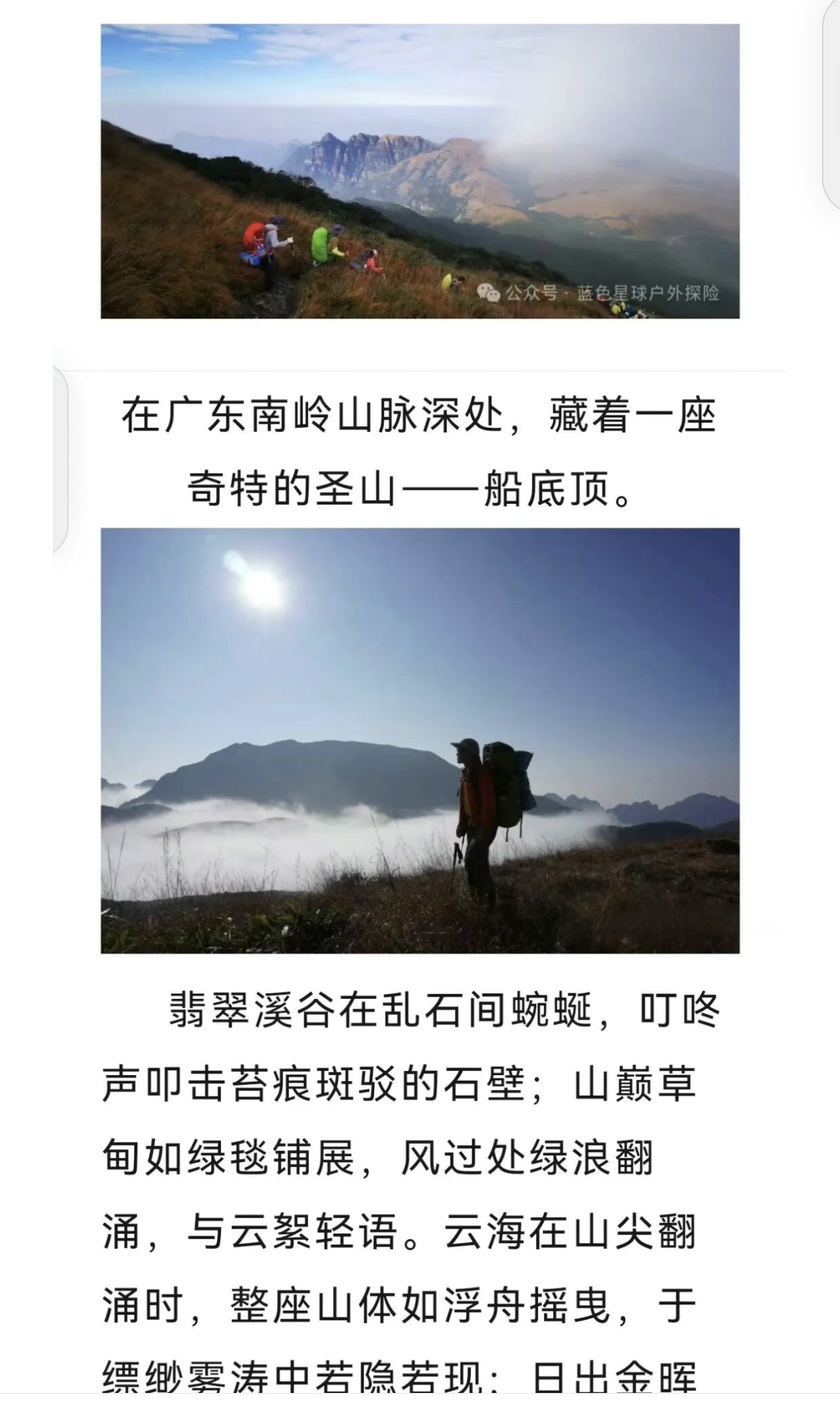
Task: Open the hikers on grassy slope photo
Action: coord(420,172)
